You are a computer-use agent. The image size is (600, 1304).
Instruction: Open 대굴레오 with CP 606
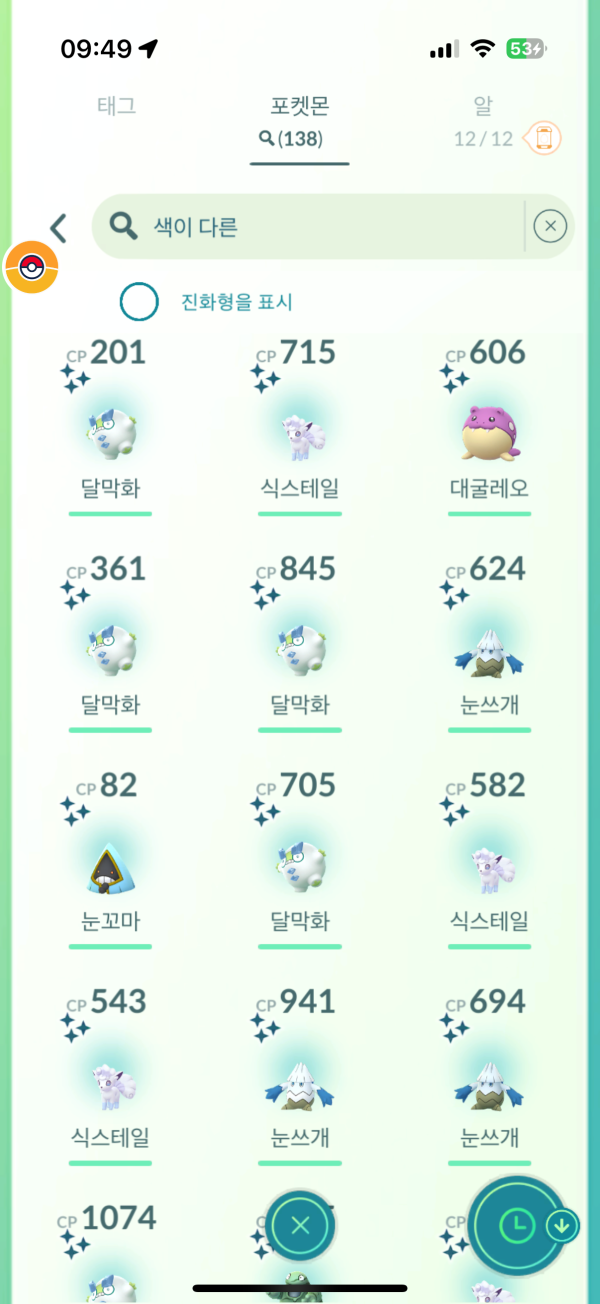(489, 432)
